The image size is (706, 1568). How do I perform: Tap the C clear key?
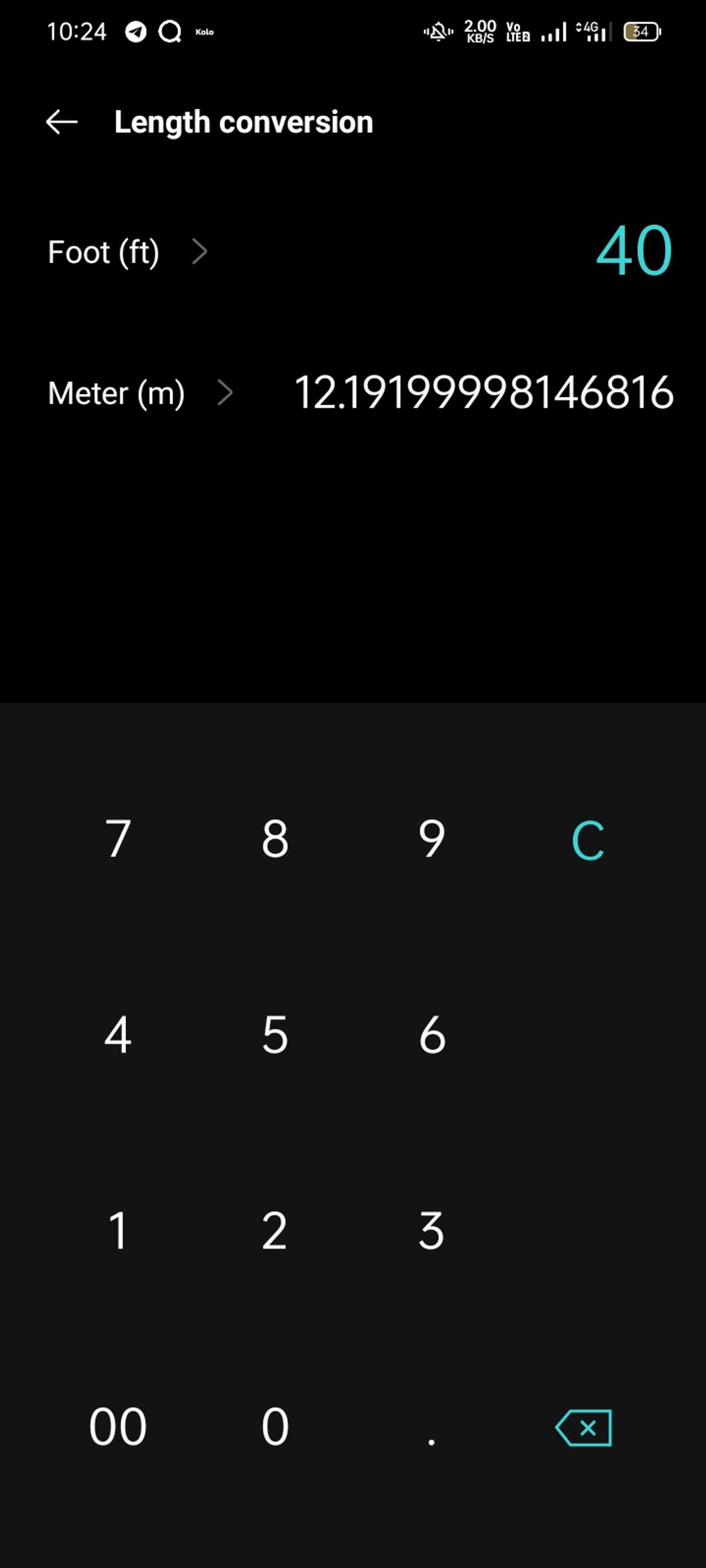pos(588,840)
